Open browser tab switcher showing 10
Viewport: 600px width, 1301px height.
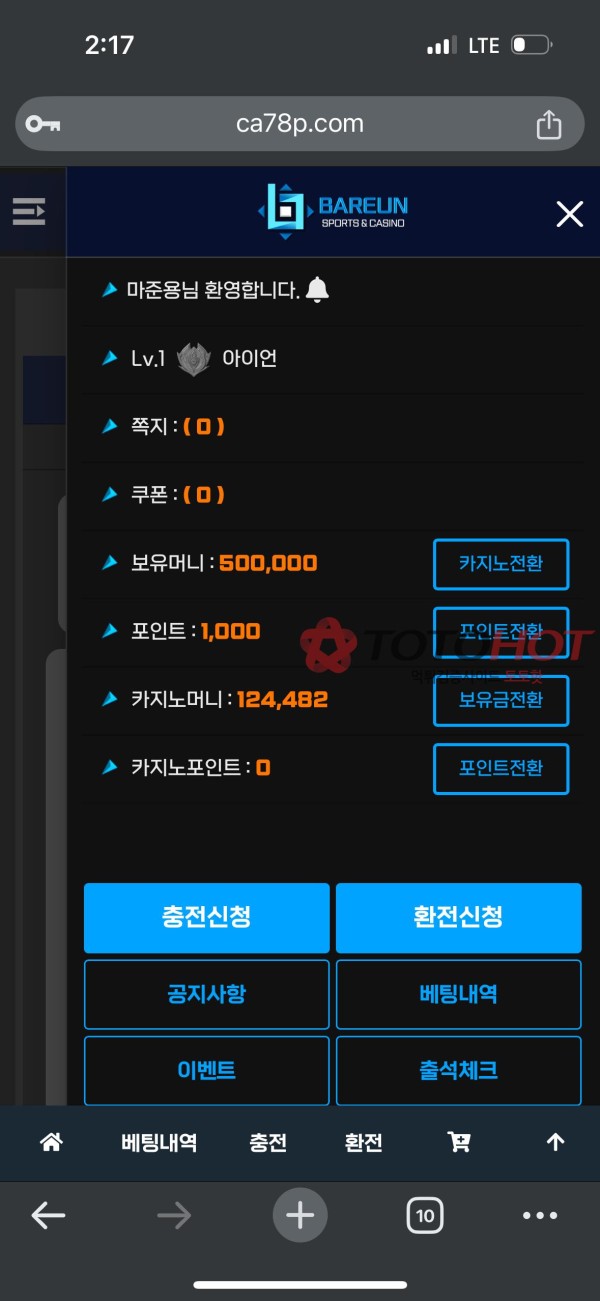(x=425, y=1216)
